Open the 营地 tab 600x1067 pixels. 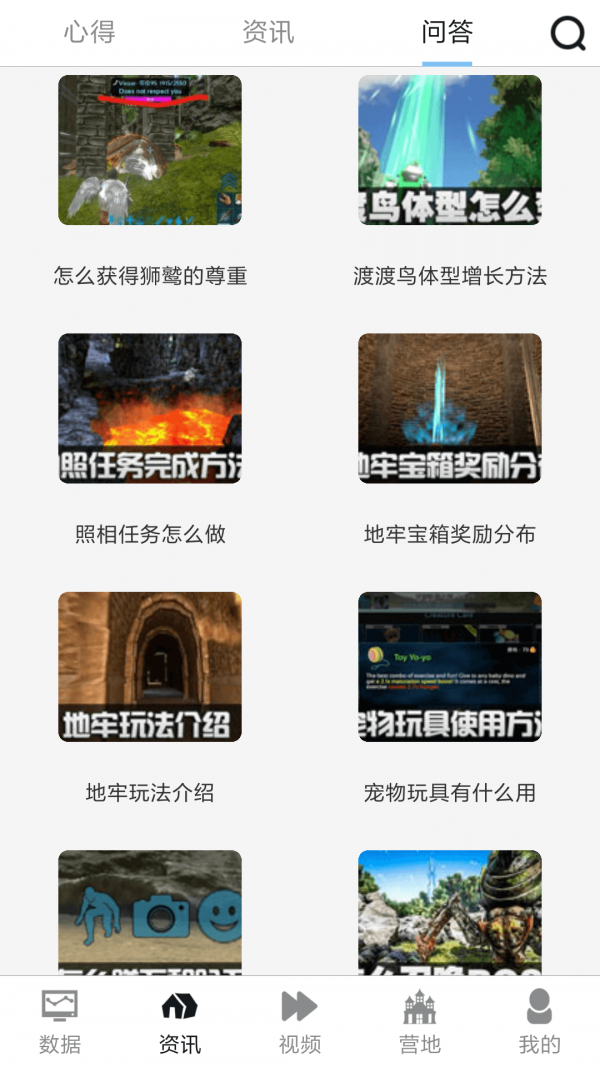[420, 1021]
